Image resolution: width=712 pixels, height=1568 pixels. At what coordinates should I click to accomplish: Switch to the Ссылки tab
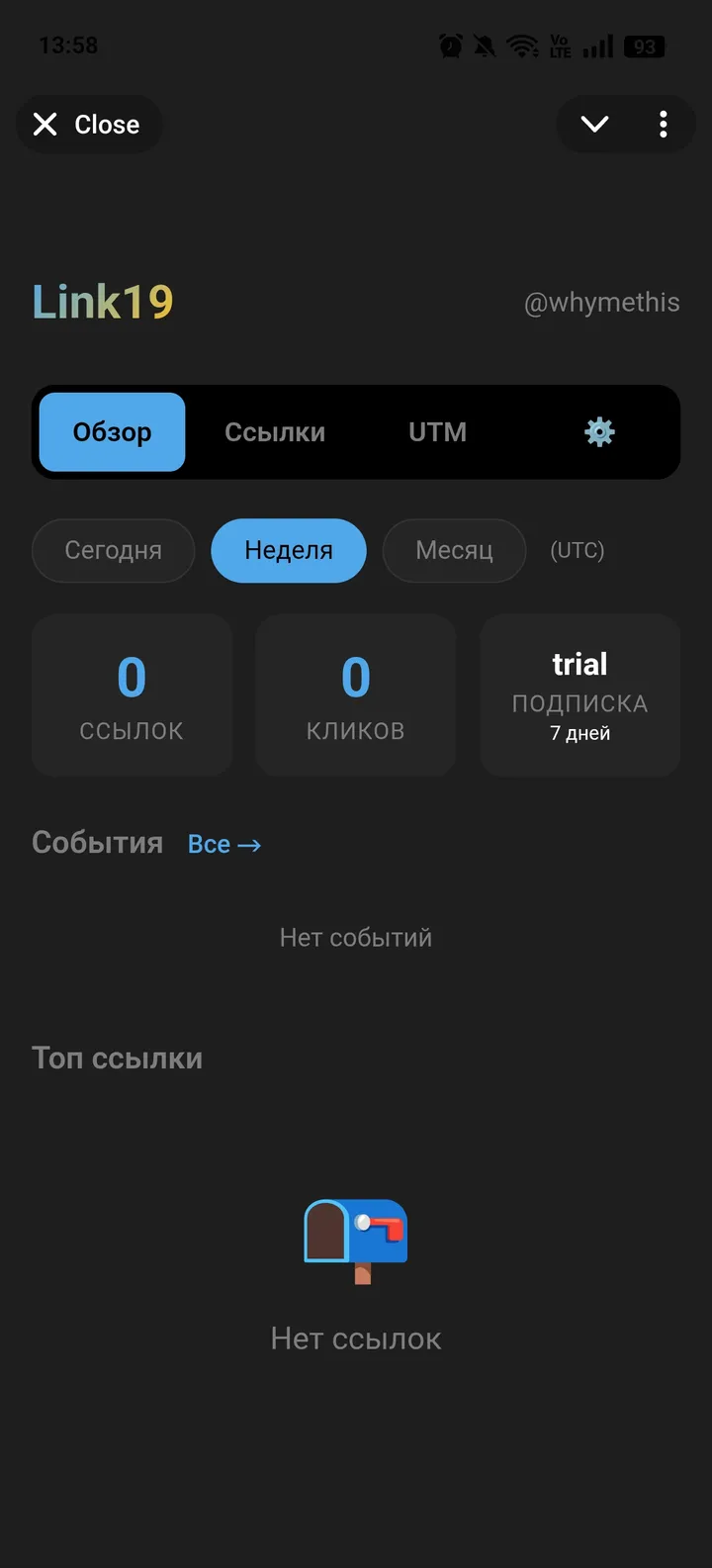click(x=275, y=431)
